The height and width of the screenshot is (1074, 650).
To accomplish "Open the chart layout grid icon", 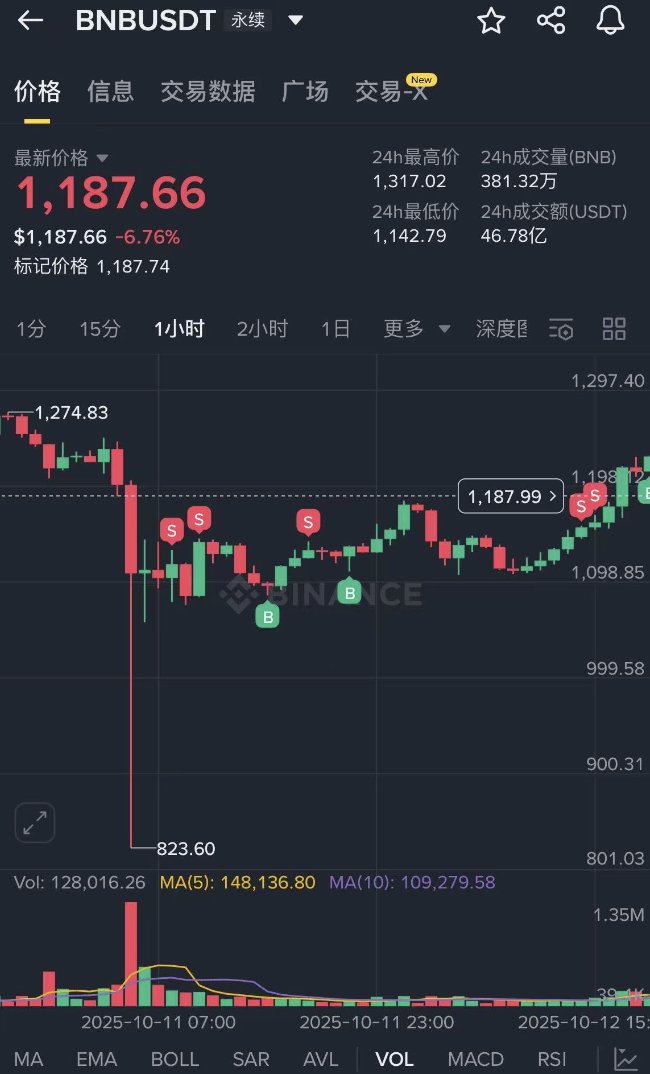I will (x=614, y=329).
